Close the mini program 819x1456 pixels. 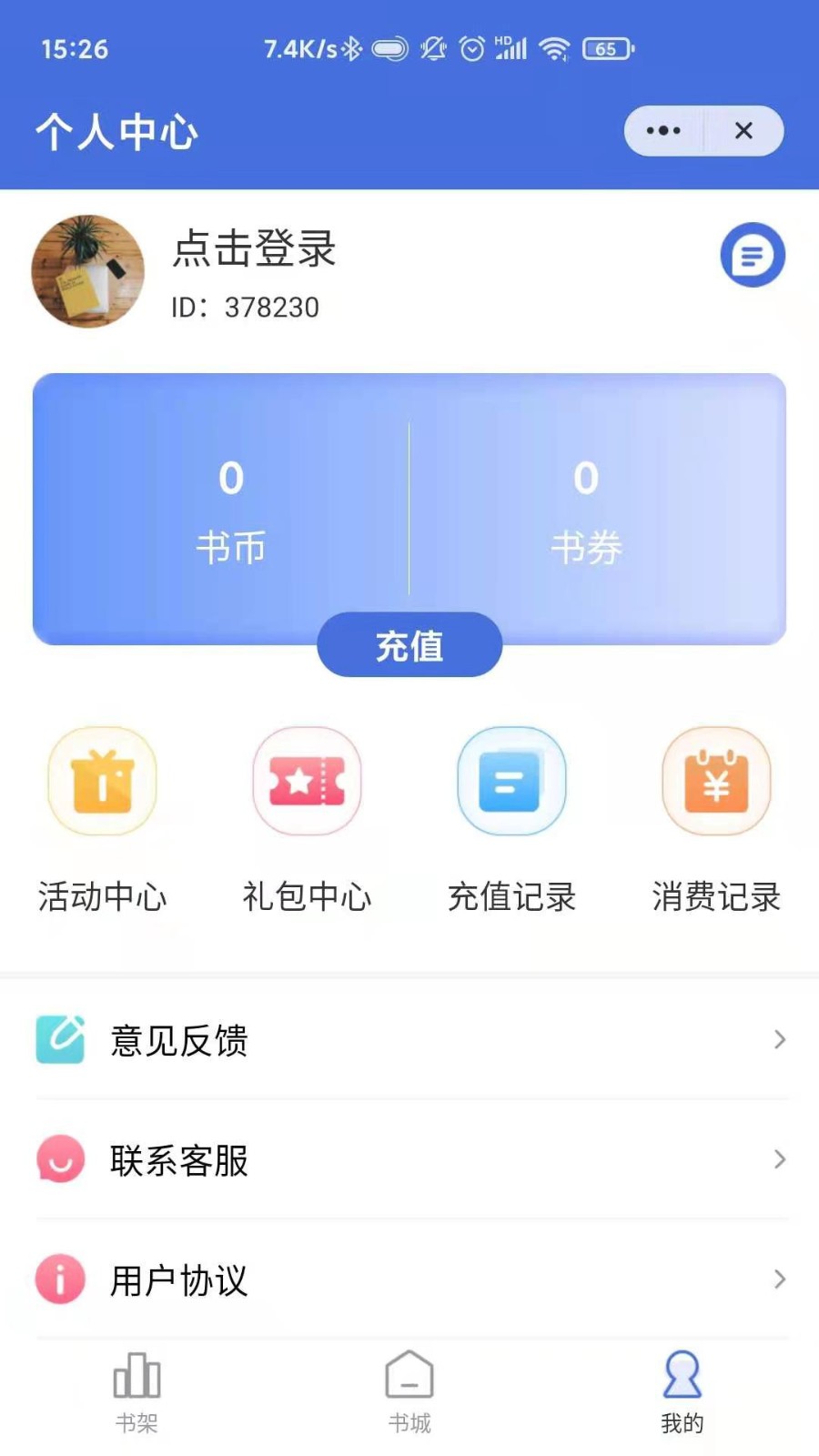(743, 131)
